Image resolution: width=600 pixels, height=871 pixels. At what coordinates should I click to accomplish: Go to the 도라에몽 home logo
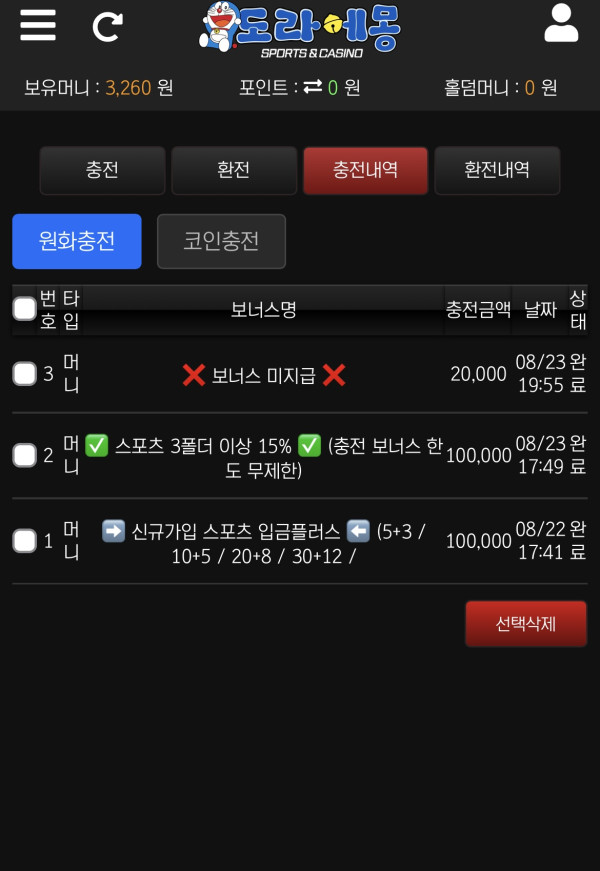pos(302,30)
